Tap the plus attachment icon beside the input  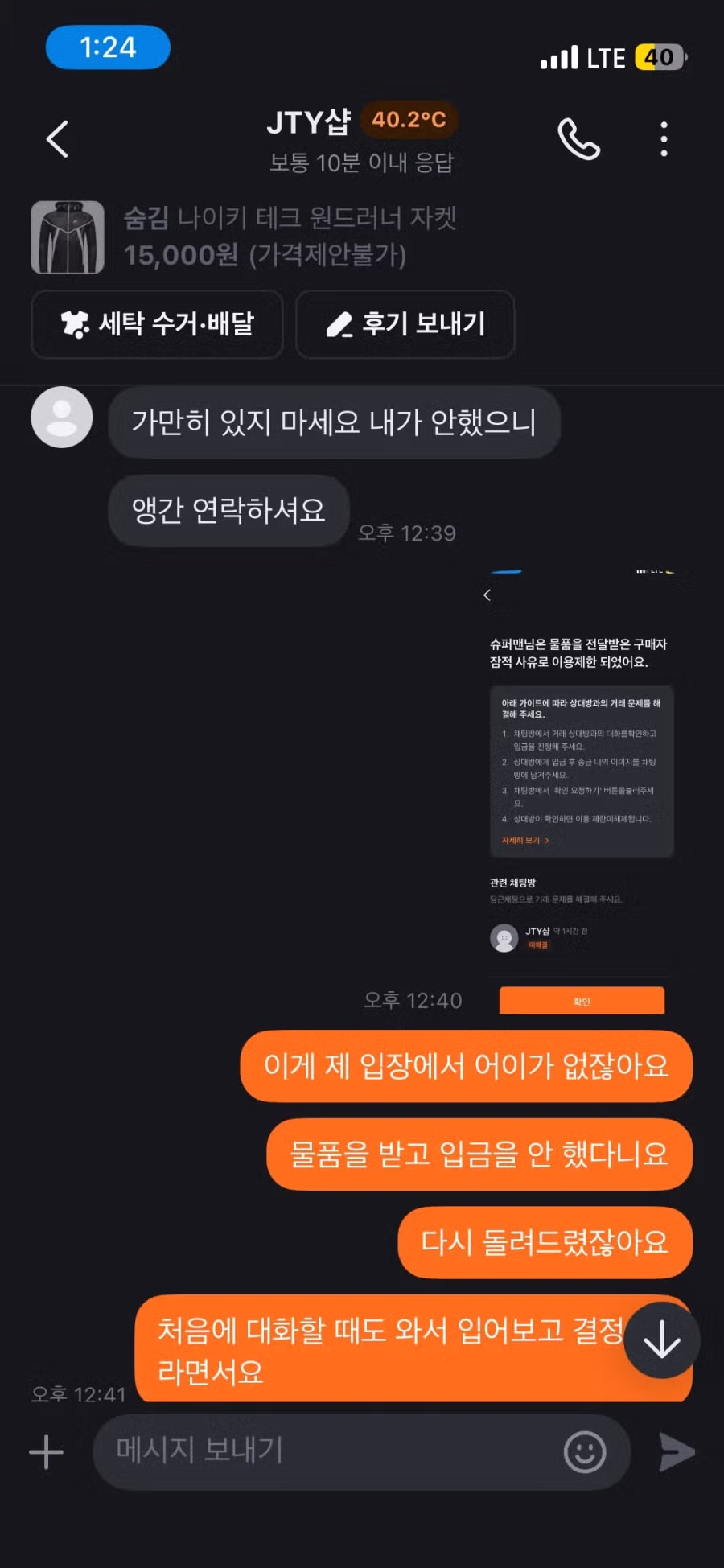(x=47, y=1451)
